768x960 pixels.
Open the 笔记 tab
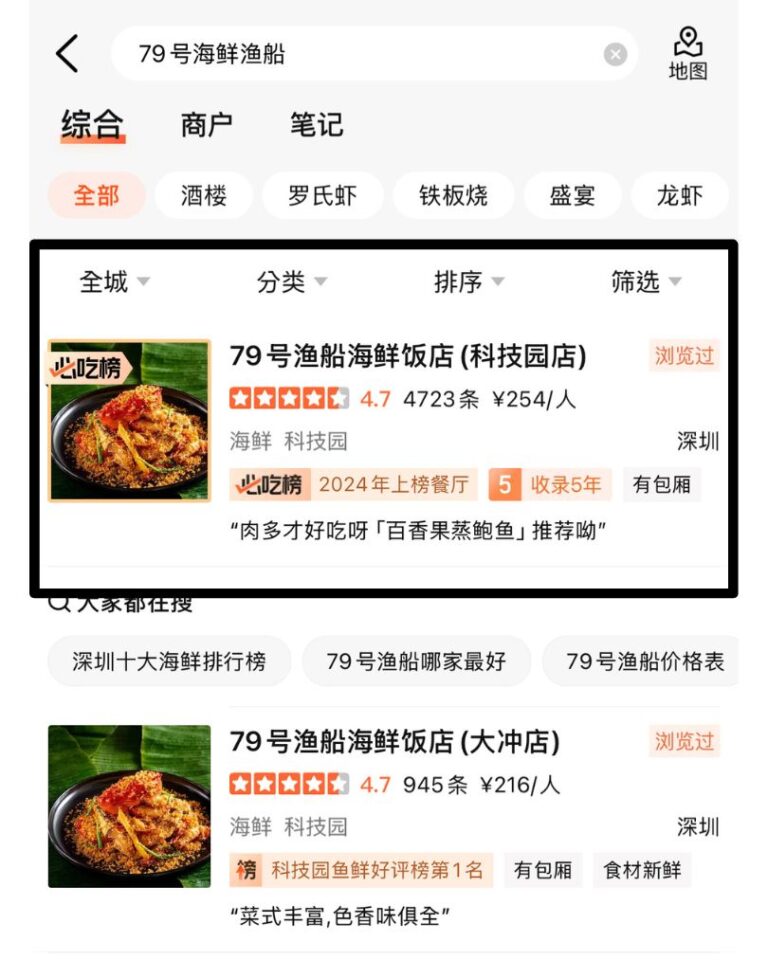tap(319, 124)
